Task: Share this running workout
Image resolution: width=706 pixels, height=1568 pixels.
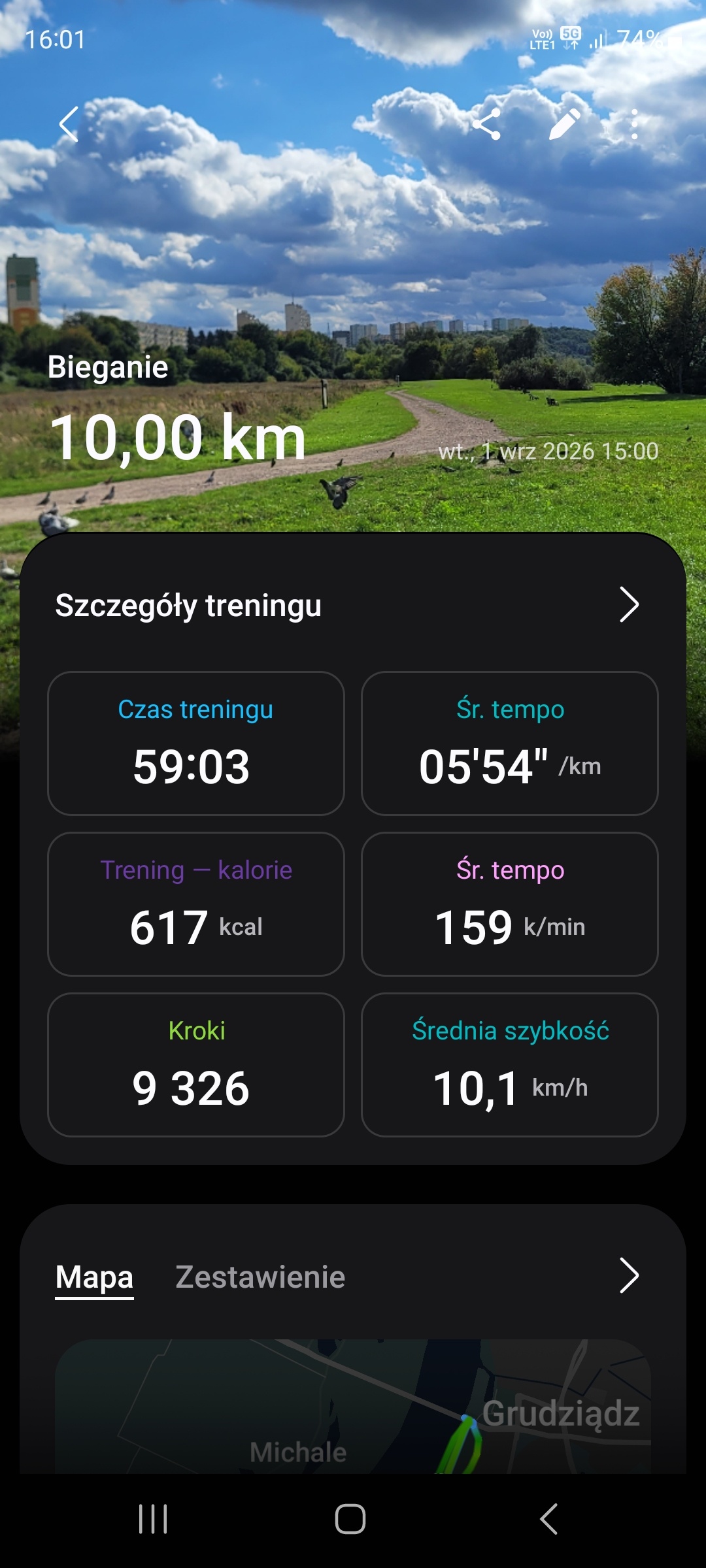Action: (x=486, y=124)
